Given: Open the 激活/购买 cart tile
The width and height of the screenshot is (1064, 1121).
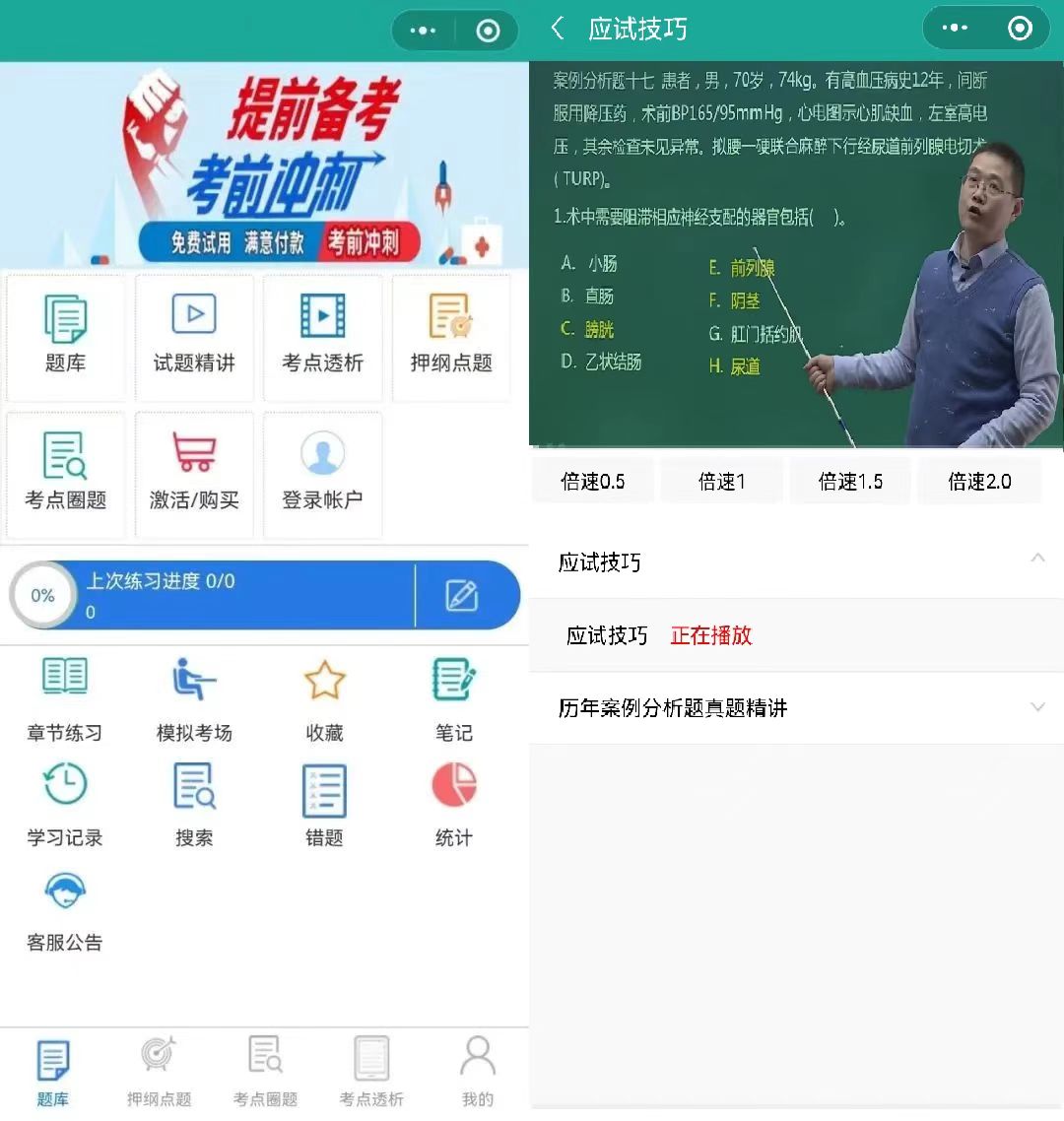Looking at the screenshot, I should [x=194, y=473].
